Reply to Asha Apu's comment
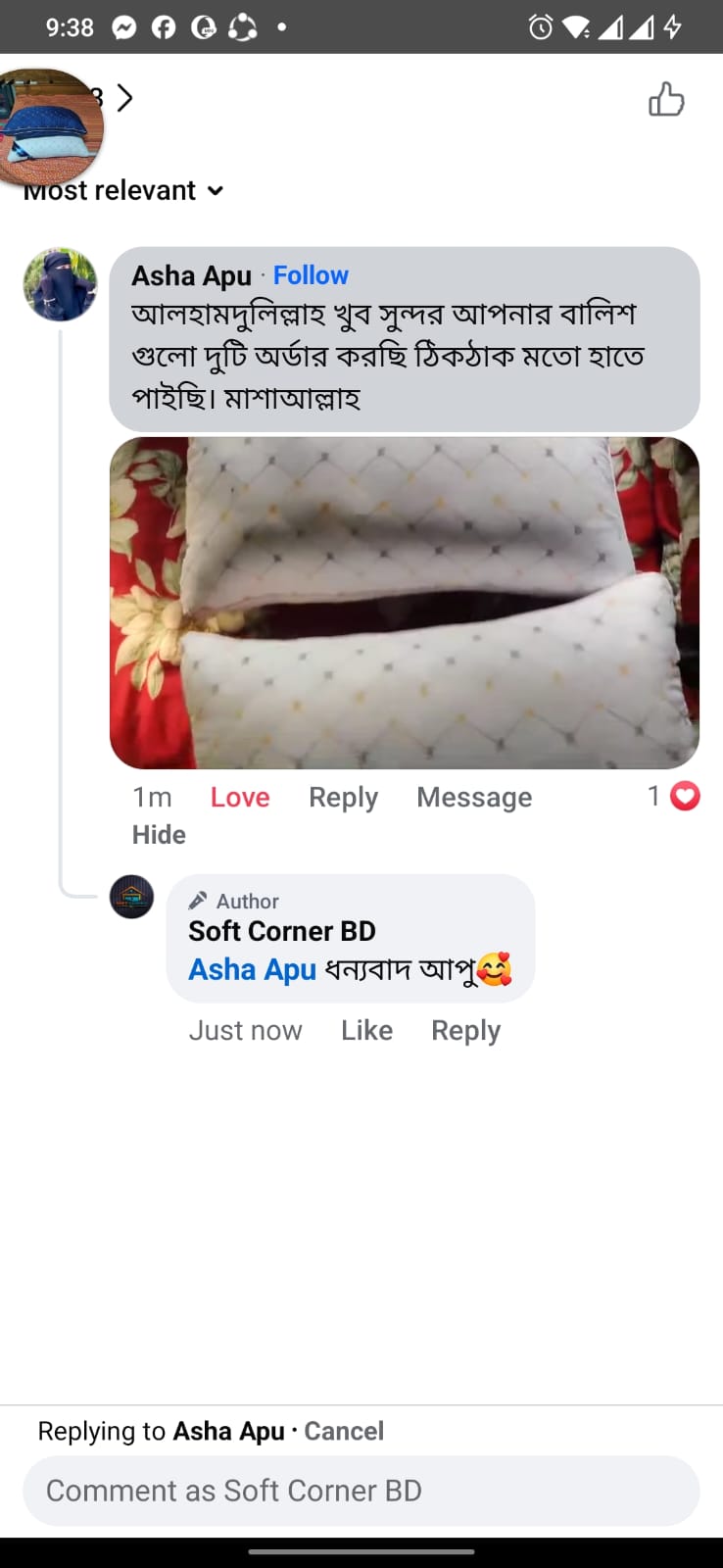 pyautogui.click(x=343, y=797)
